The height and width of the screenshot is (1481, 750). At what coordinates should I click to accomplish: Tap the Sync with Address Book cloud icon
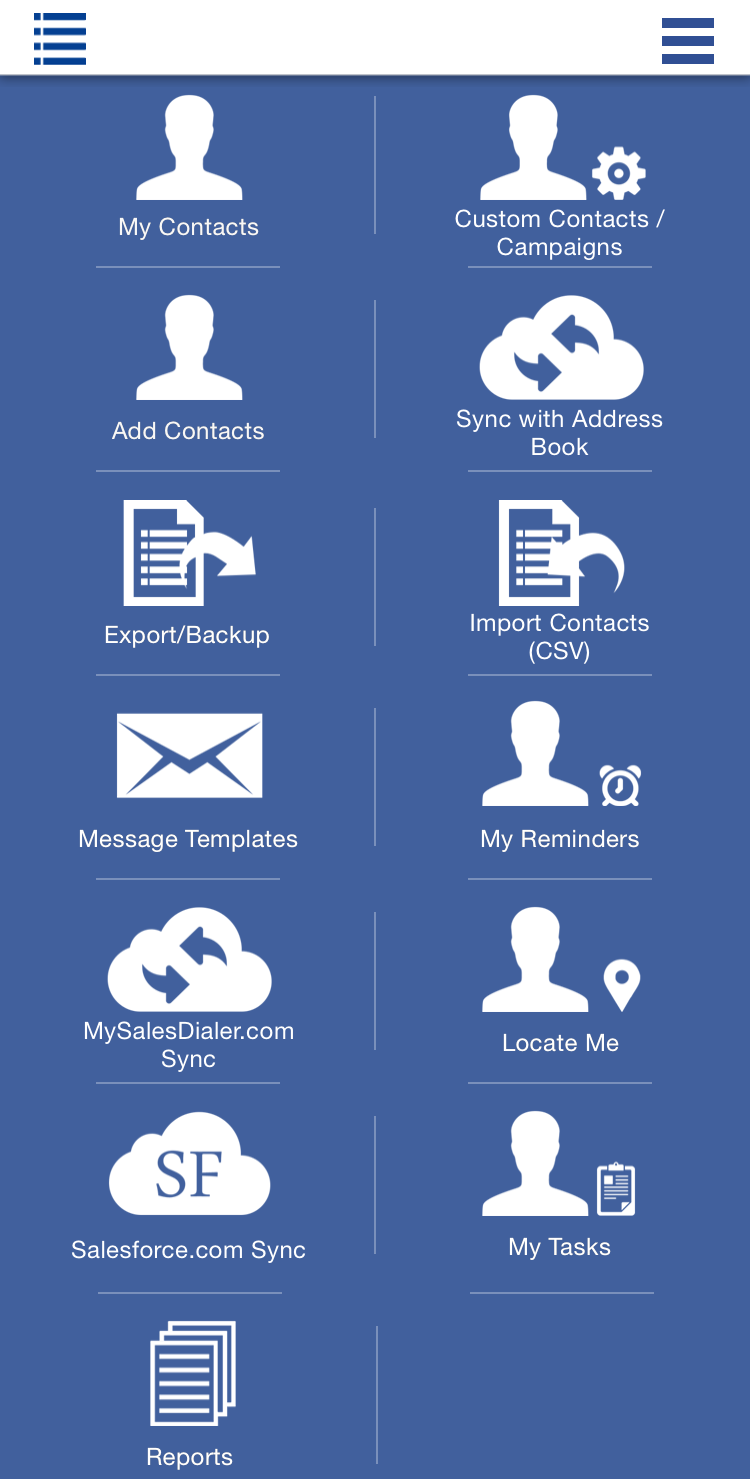(559, 345)
